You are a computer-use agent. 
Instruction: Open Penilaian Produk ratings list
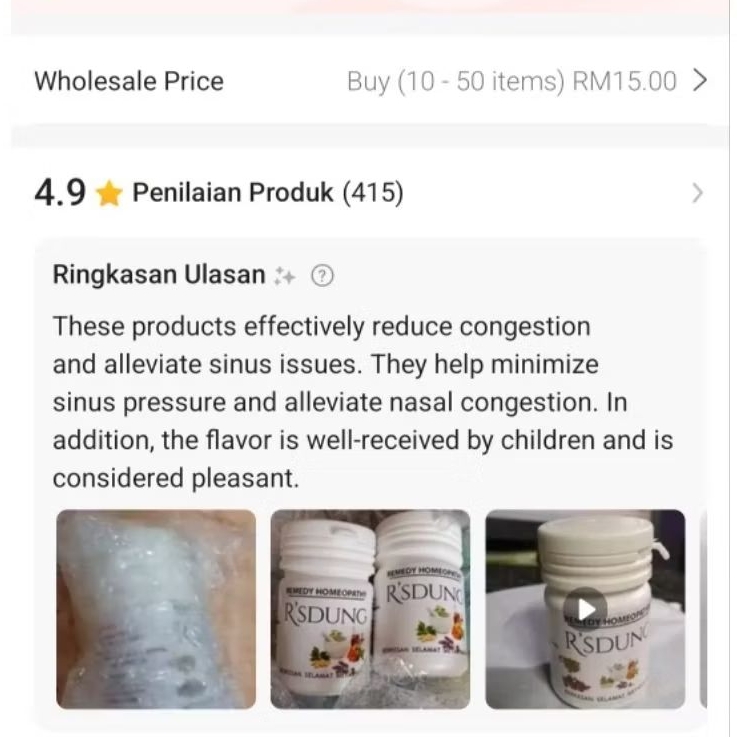368,193
